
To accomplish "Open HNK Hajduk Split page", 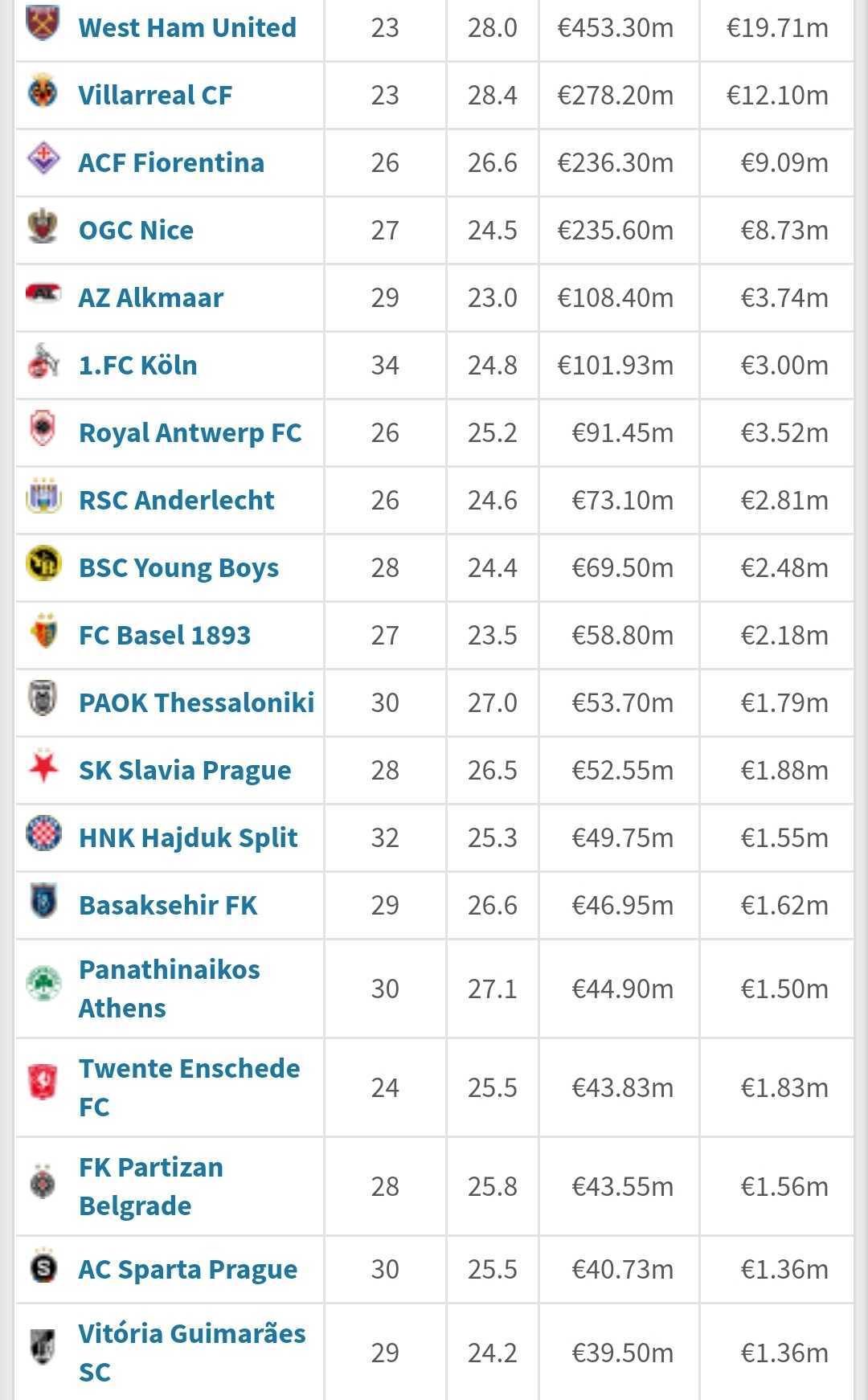I will tap(188, 837).
